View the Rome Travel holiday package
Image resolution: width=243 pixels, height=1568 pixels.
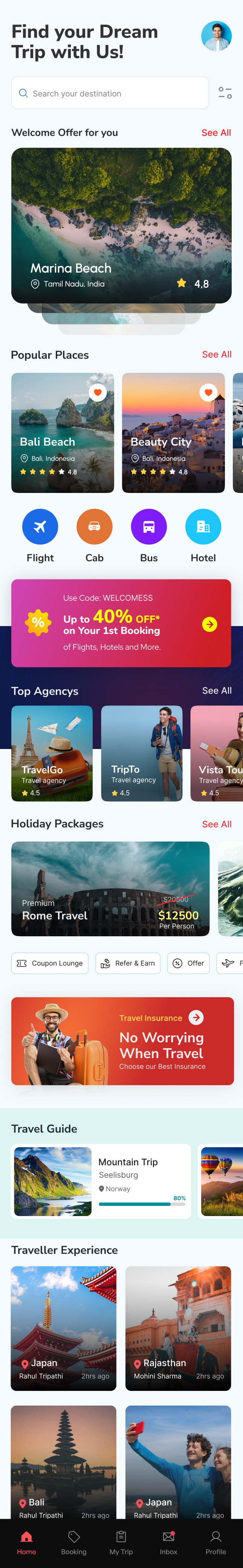[x=110, y=888]
